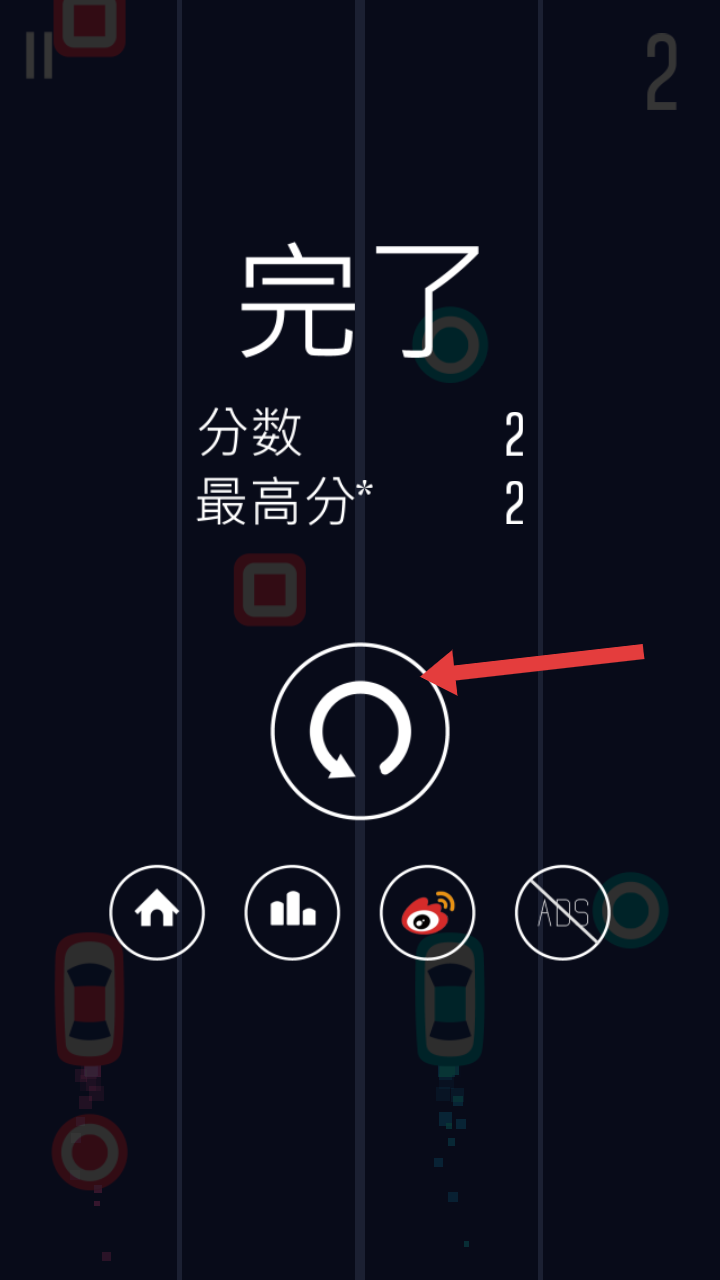The image size is (720, 1280).
Task: Open the leaderboard chart icon
Action: [292, 912]
